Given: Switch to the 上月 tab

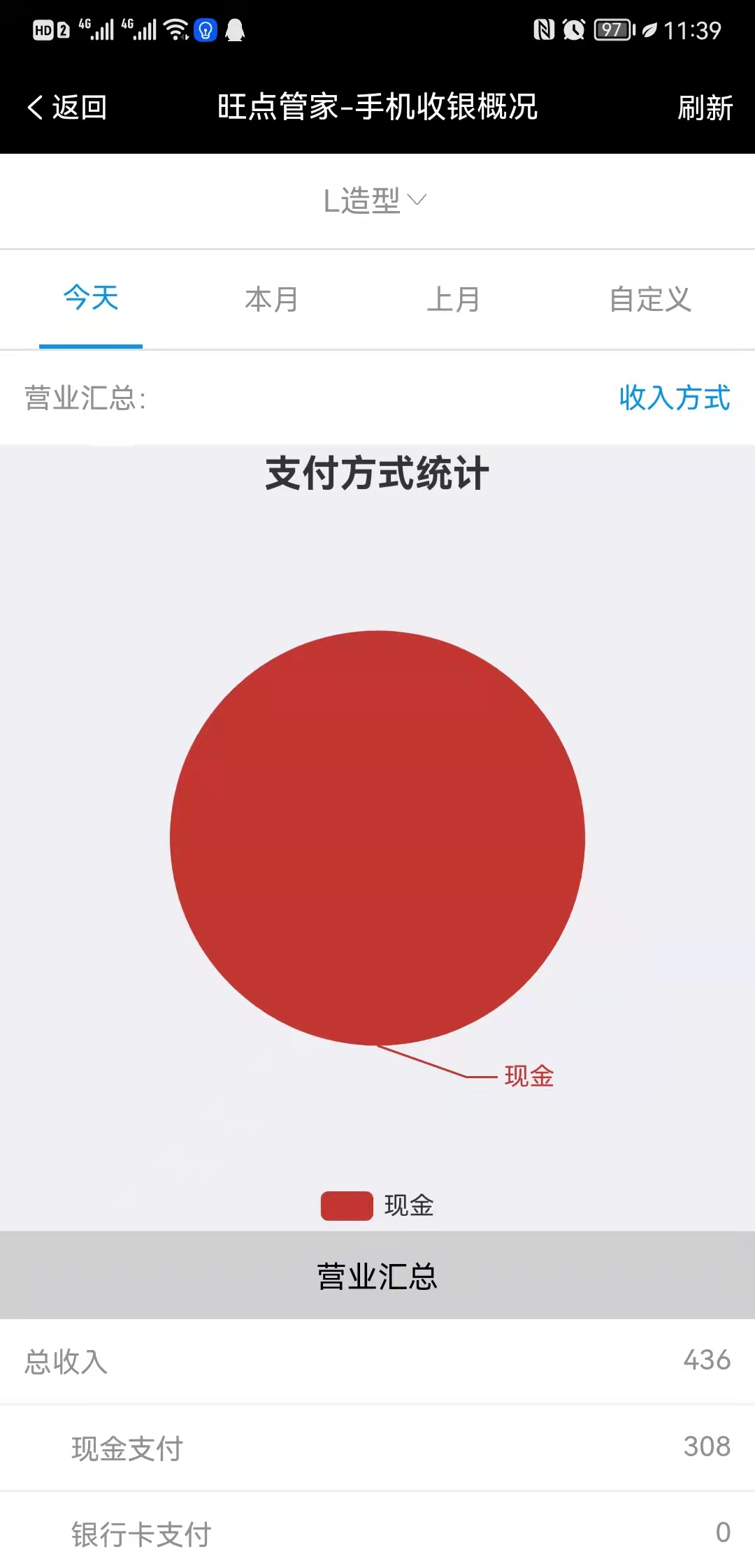Looking at the screenshot, I should [x=453, y=299].
